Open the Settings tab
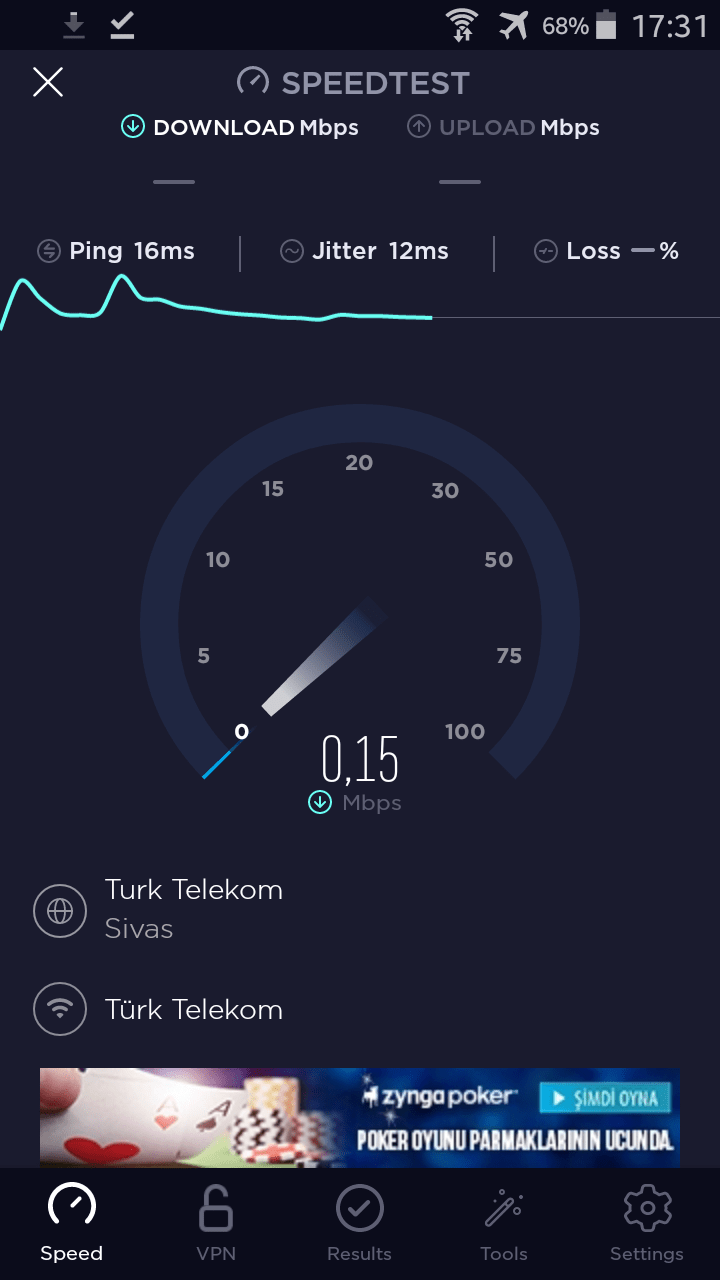This screenshot has height=1280, width=720. coord(647,1222)
